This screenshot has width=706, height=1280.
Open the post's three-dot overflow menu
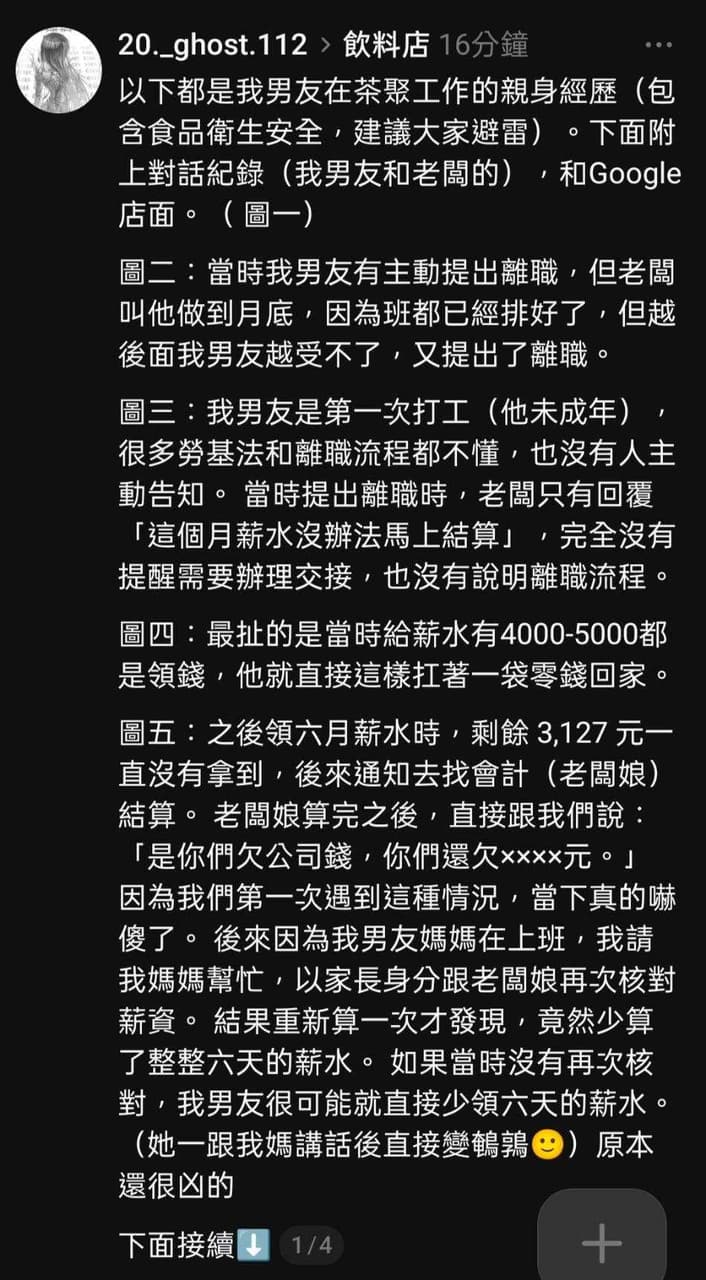click(x=658, y=45)
